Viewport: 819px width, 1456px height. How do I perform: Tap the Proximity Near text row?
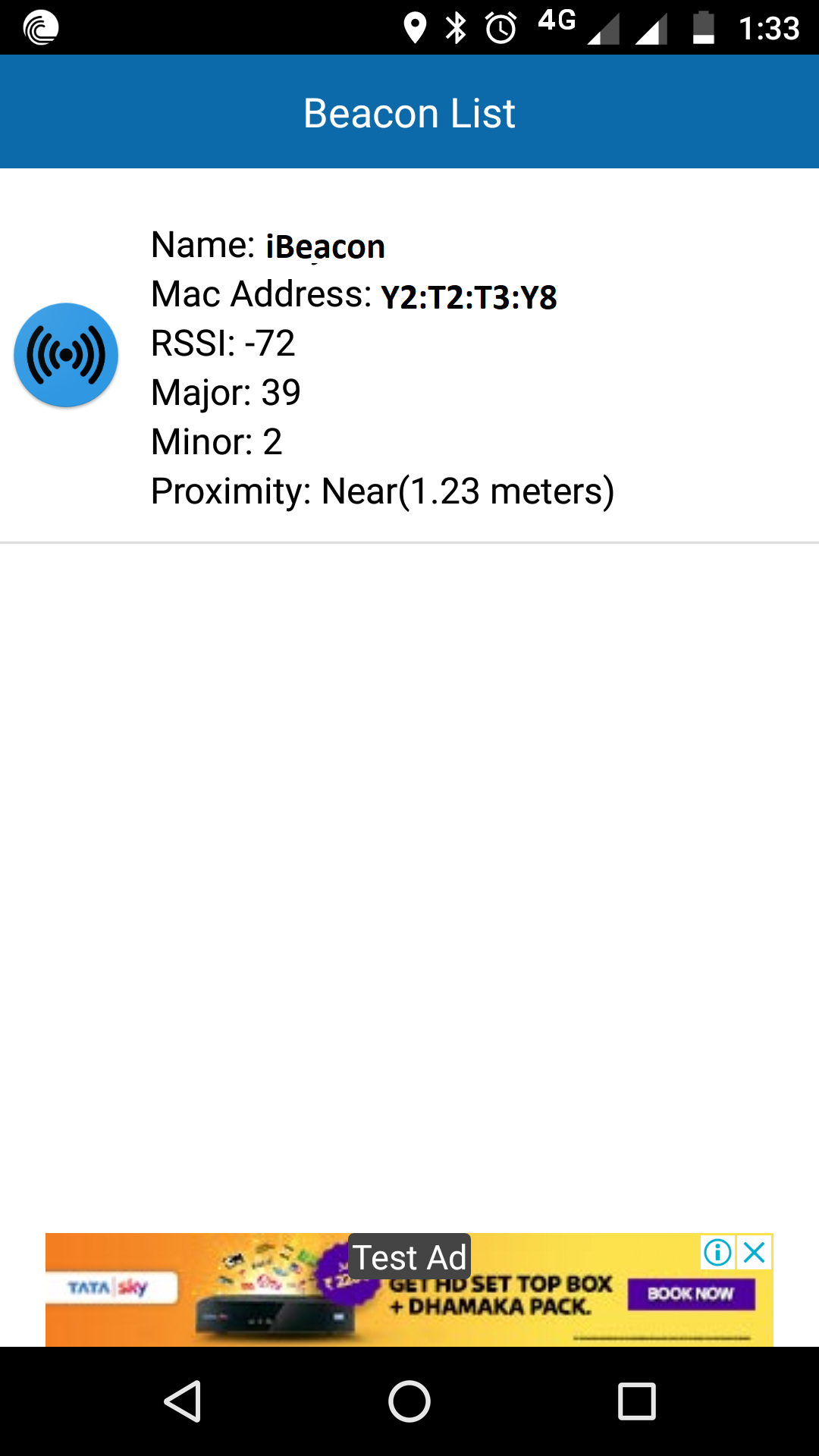383,491
